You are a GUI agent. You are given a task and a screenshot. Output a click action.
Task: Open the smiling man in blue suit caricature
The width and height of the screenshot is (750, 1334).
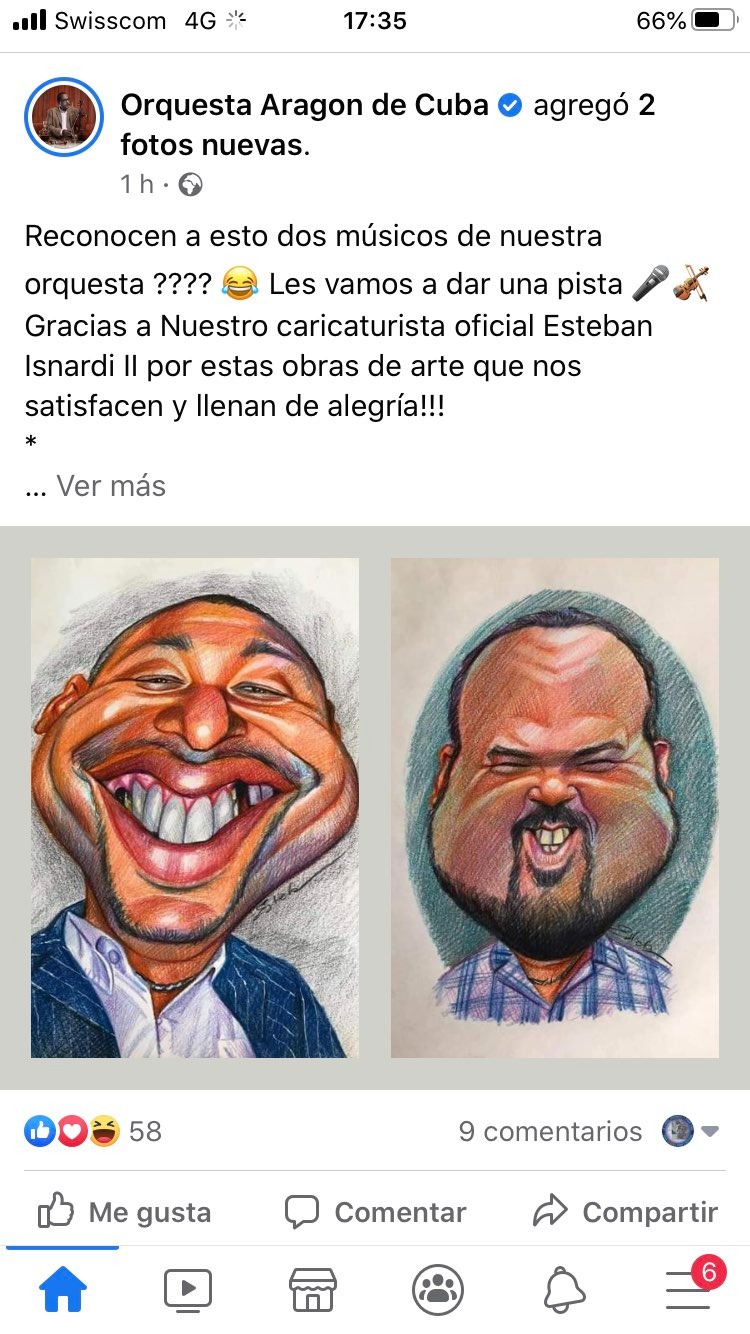click(x=195, y=808)
